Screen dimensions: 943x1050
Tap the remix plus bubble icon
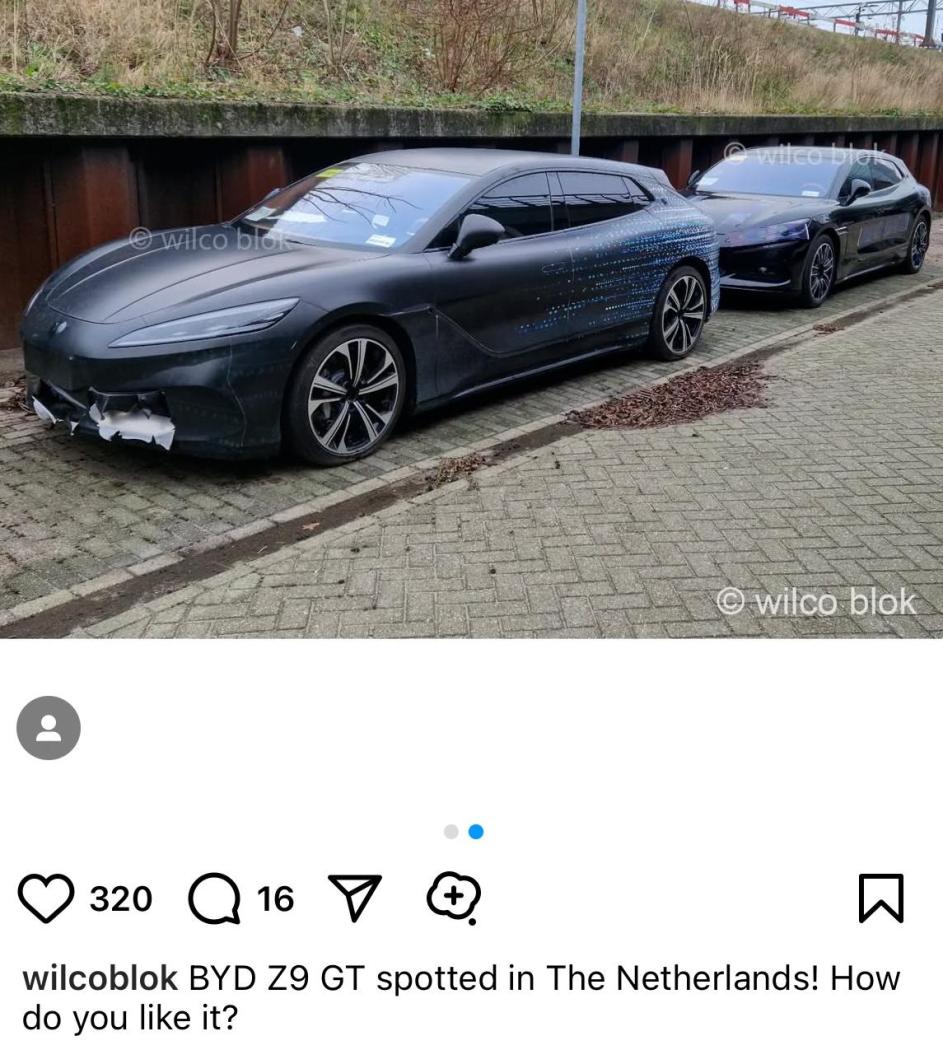[455, 897]
